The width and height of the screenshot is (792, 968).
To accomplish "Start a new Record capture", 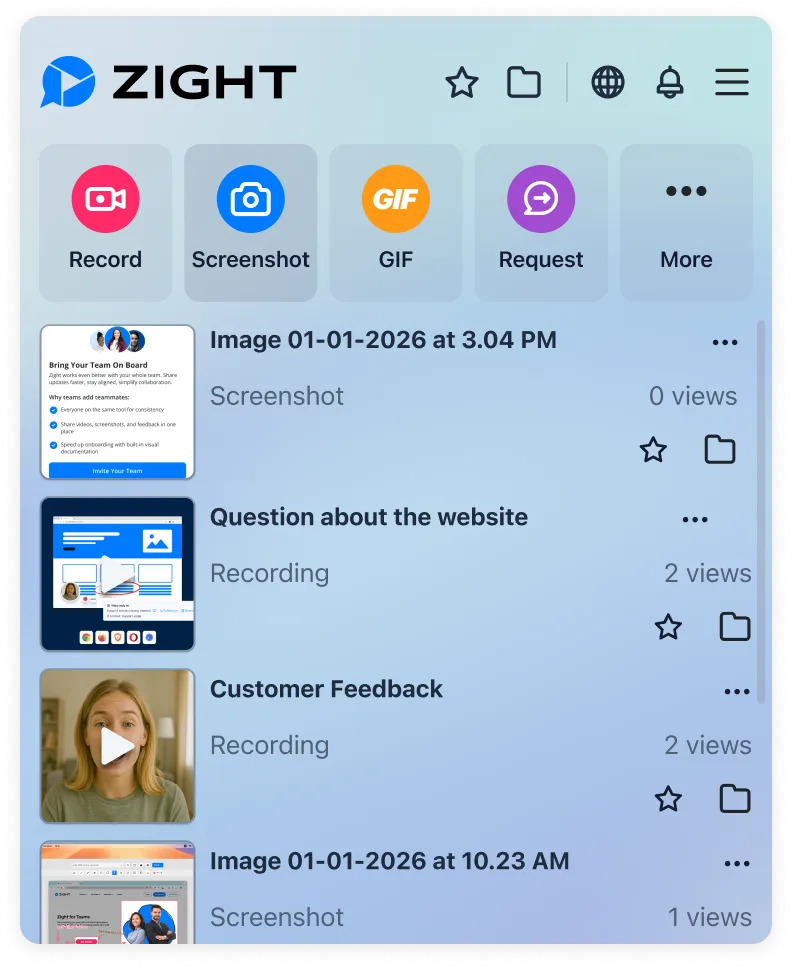I will 106,223.
